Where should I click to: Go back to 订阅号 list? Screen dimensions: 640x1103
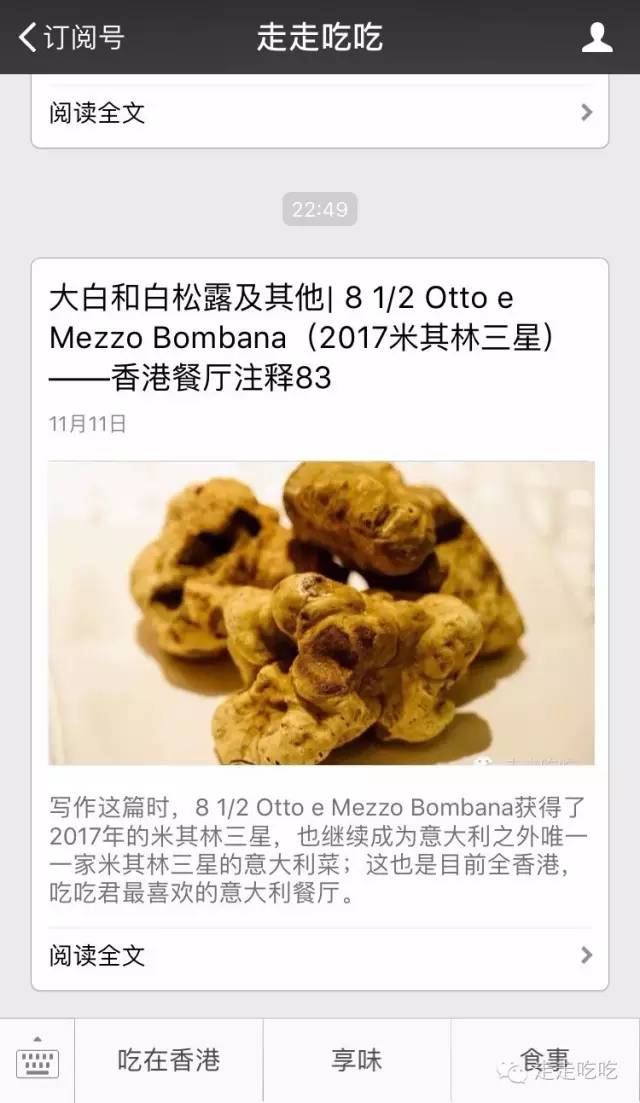click(72, 37)
